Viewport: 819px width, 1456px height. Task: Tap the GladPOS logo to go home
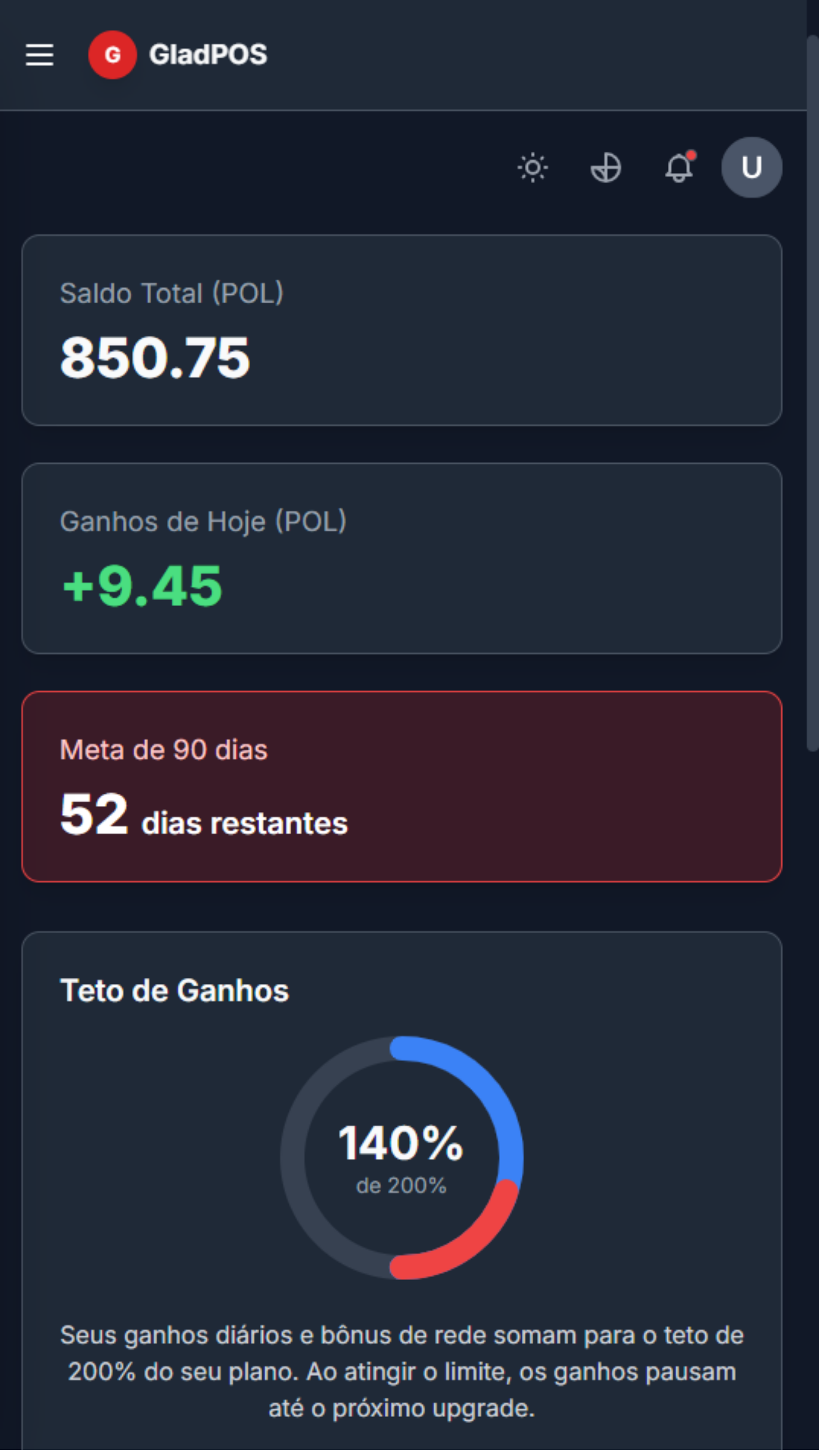click(x=177, y=55)
